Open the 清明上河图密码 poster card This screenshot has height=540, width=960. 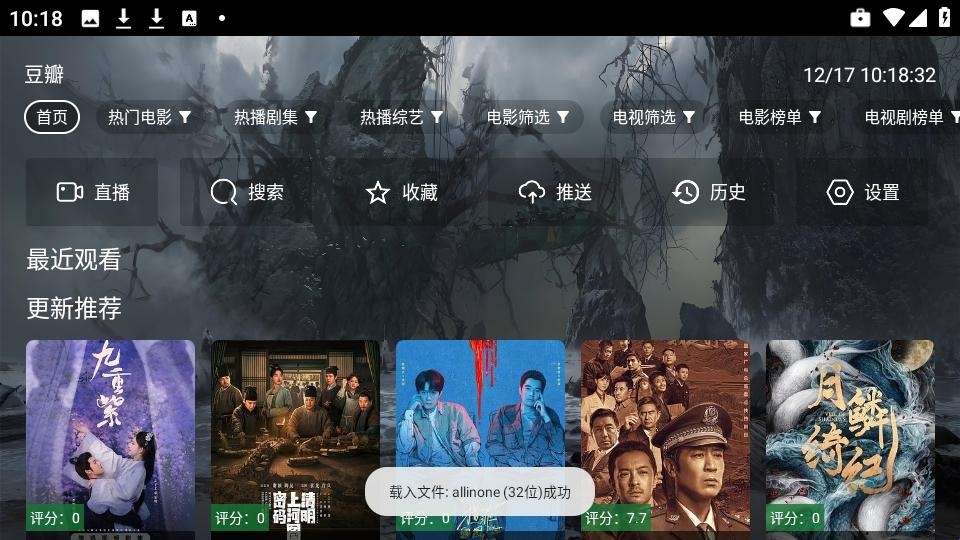coord(295,430)
